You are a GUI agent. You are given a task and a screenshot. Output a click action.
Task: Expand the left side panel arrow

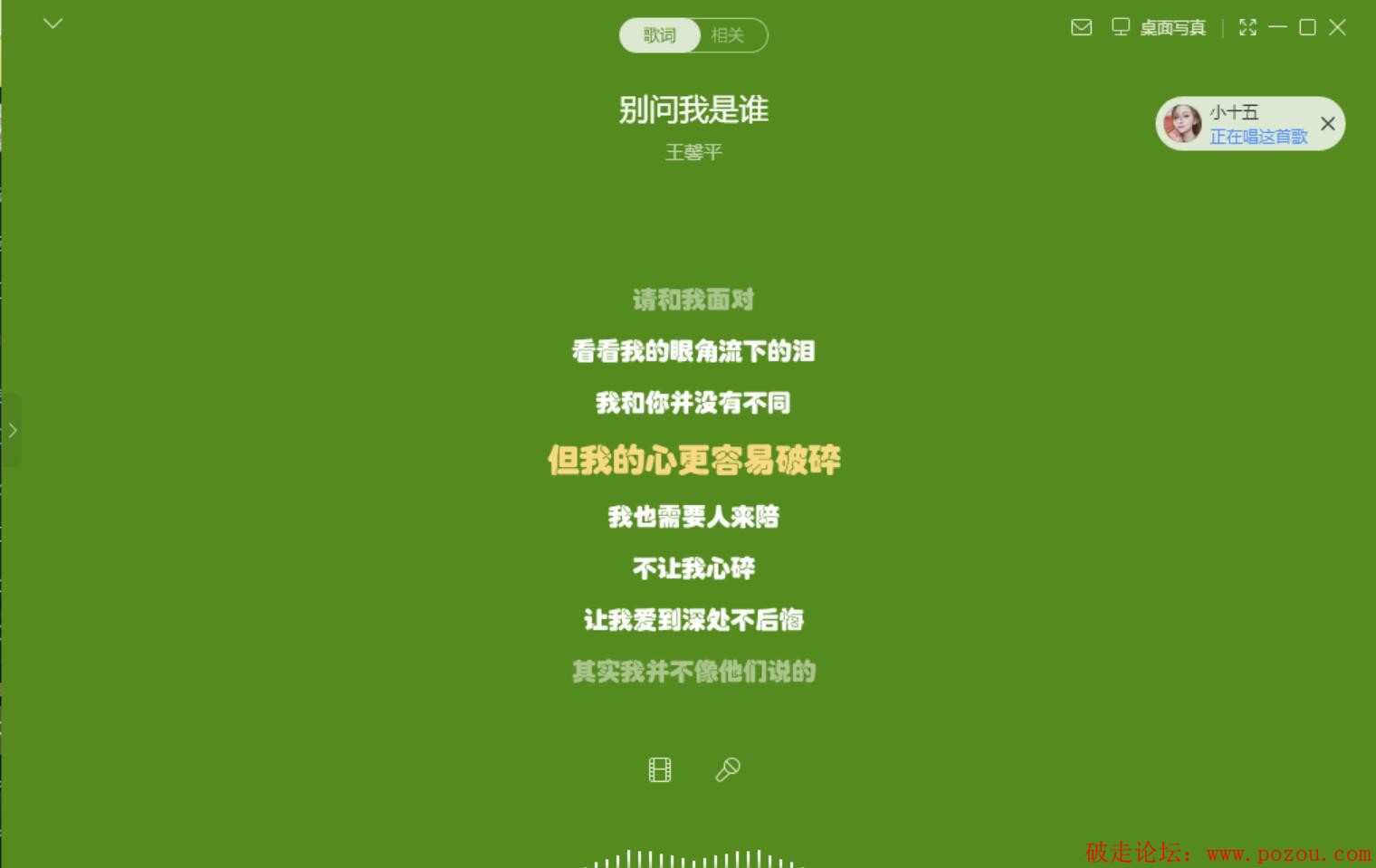pyautogui.click(x=12, y=431)
